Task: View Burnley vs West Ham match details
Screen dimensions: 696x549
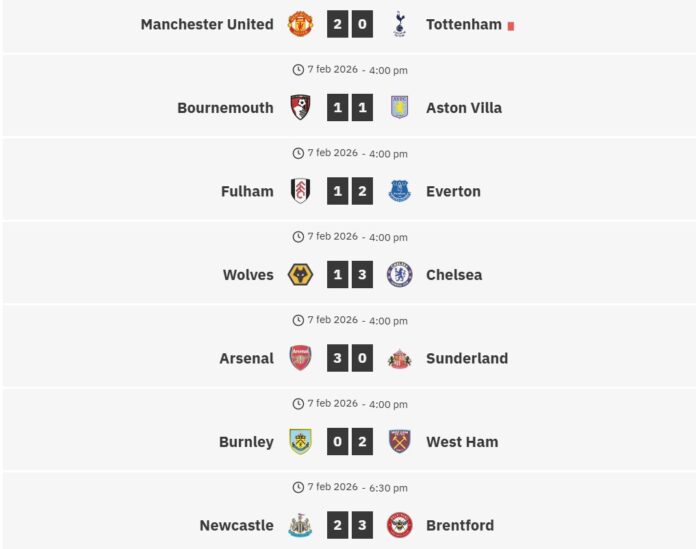Action: [349, 442]
